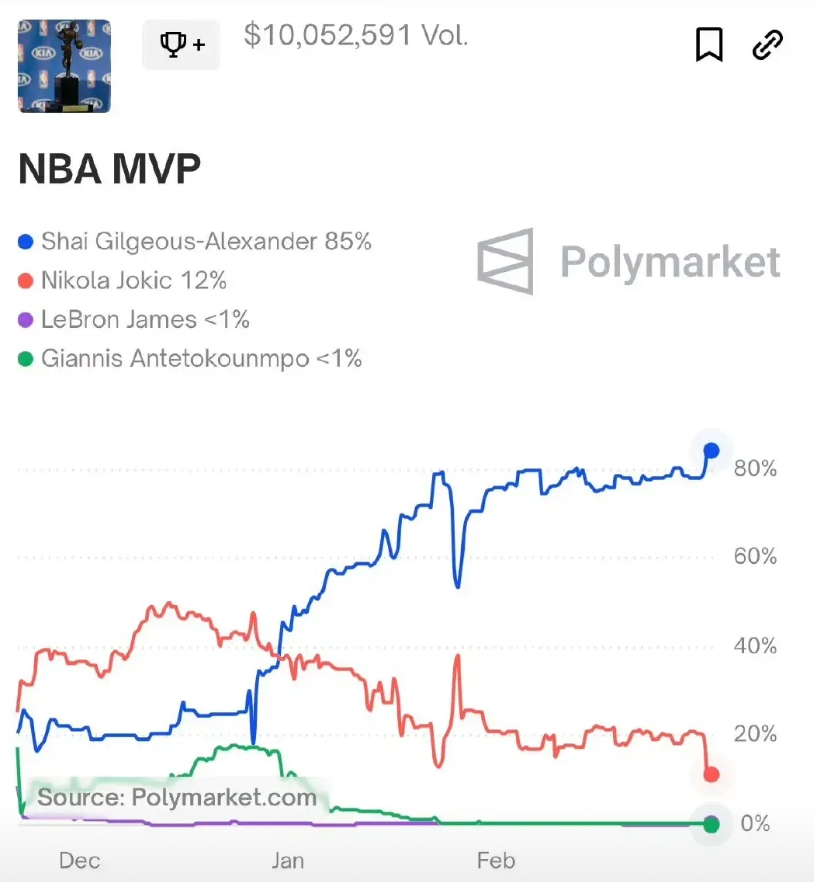814x882 pixels.
Task: Bookmark the NBA MVP market
Action: pyautogui.click(x=710, y=44)
